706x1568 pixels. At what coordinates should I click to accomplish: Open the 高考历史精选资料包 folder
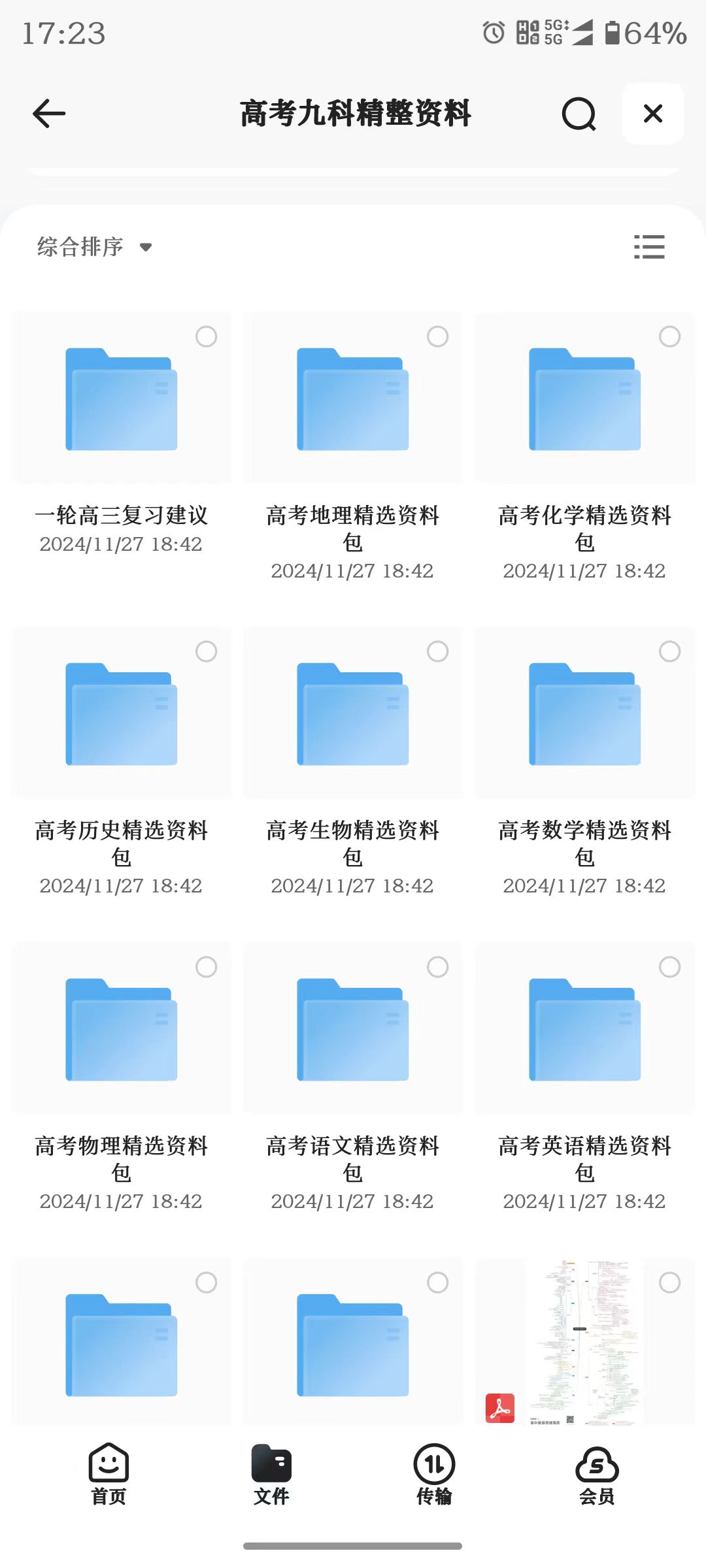(x=122, y=715)
